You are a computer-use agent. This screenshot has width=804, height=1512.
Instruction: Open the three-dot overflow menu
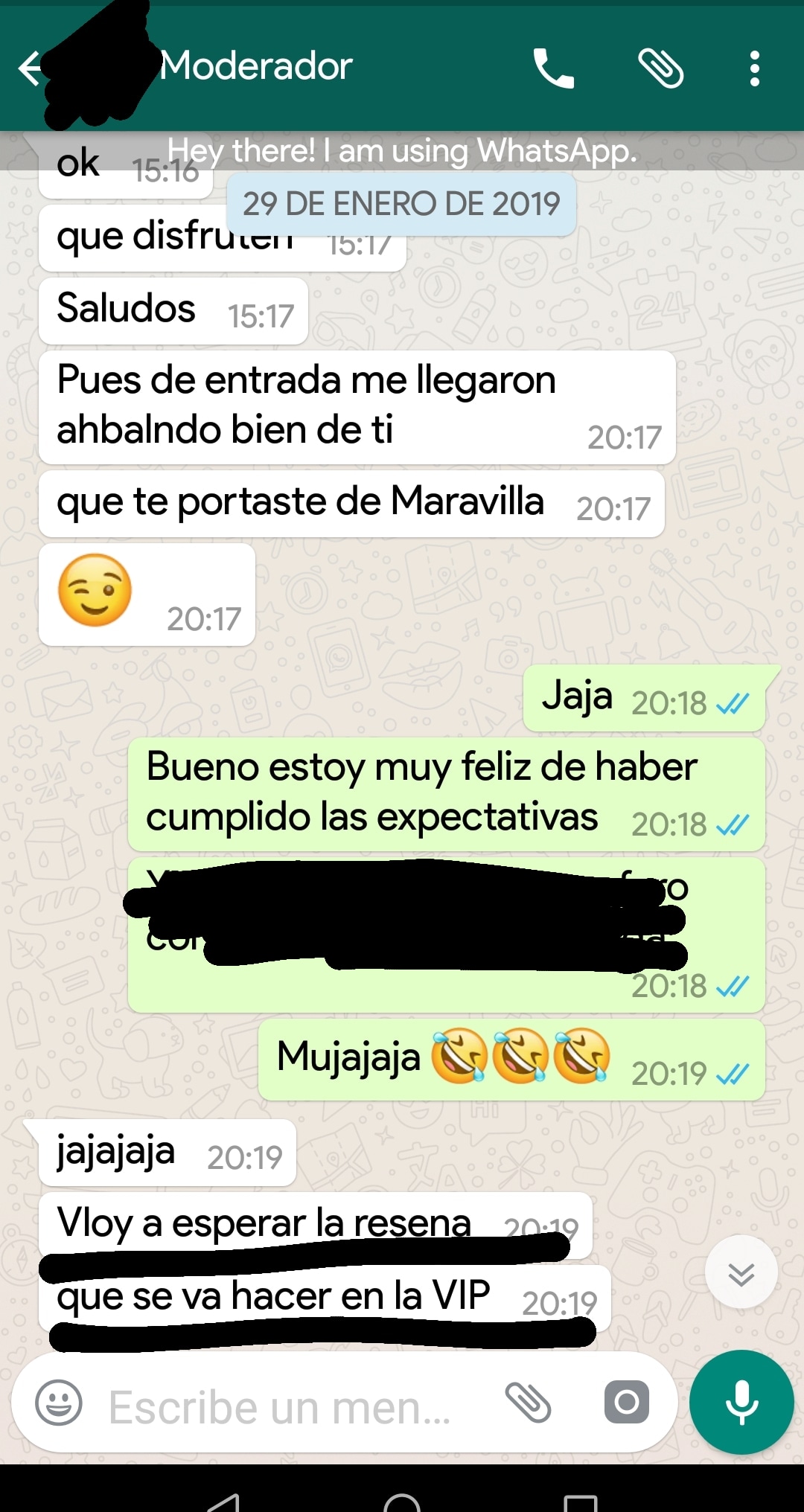tap(754, 68)
